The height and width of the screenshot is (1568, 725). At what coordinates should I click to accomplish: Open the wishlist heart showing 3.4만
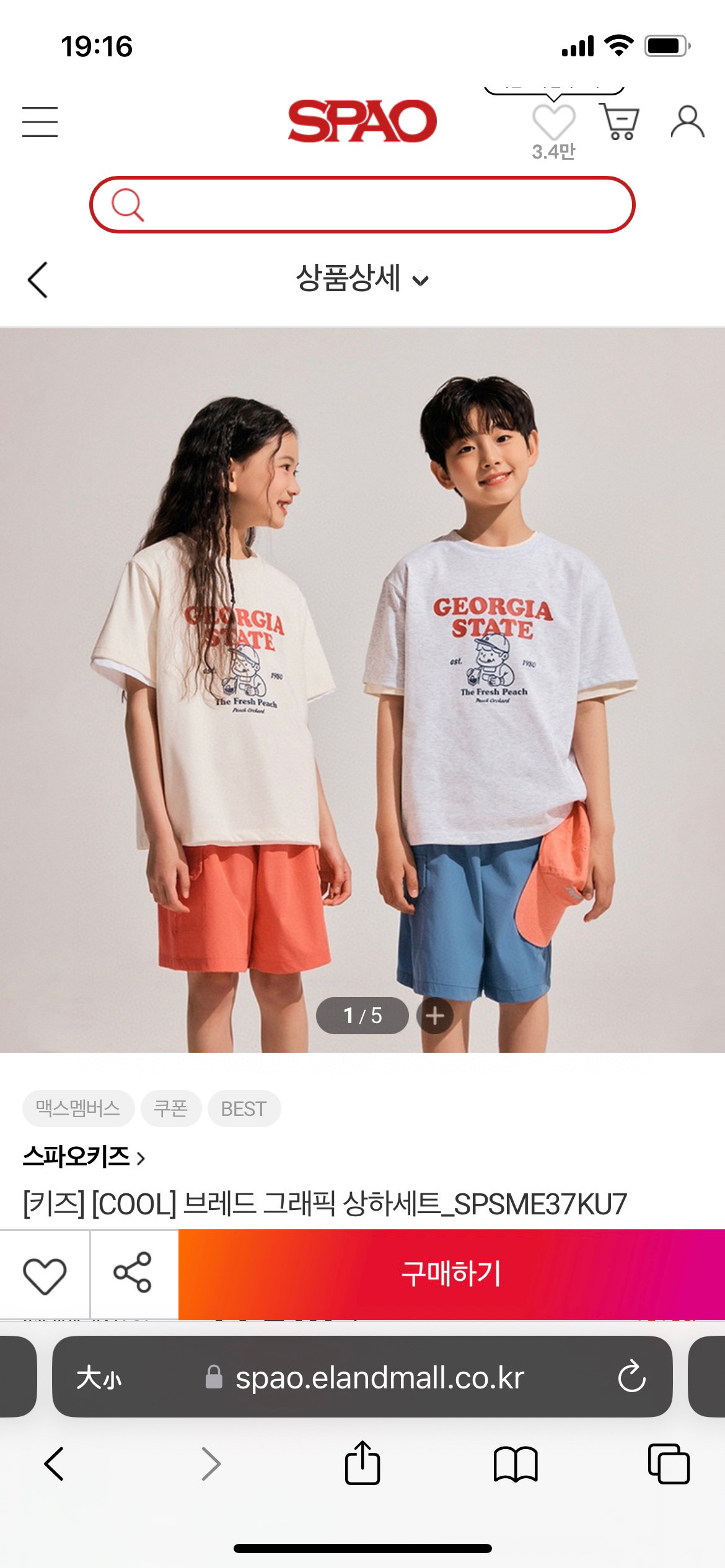click(553, 124)
